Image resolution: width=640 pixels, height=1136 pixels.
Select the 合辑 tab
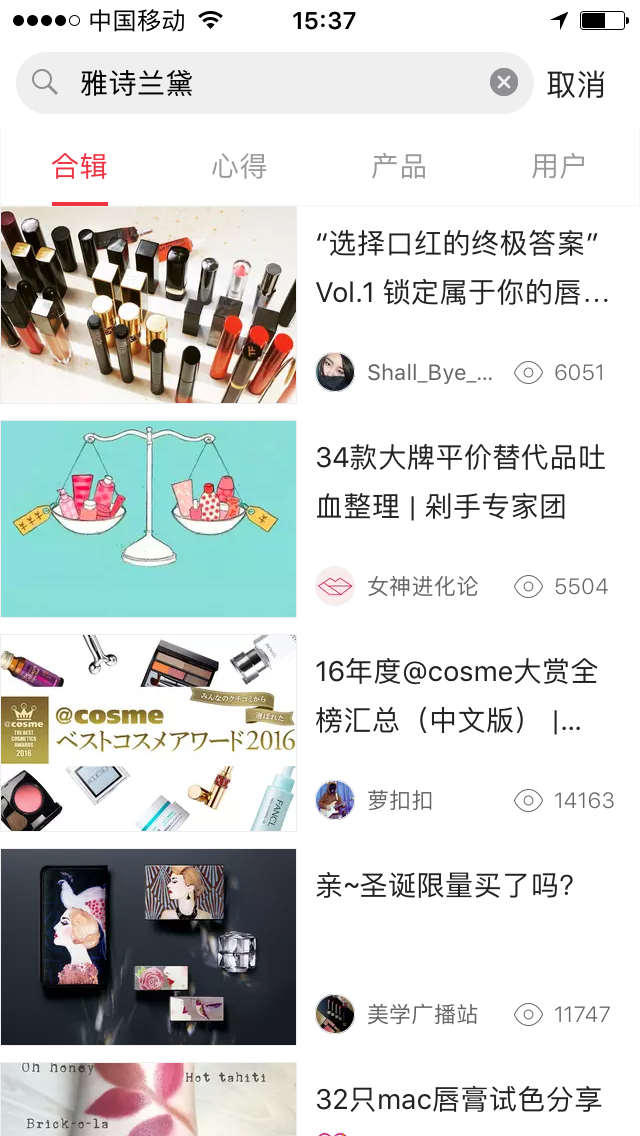[x=80, y=166]
